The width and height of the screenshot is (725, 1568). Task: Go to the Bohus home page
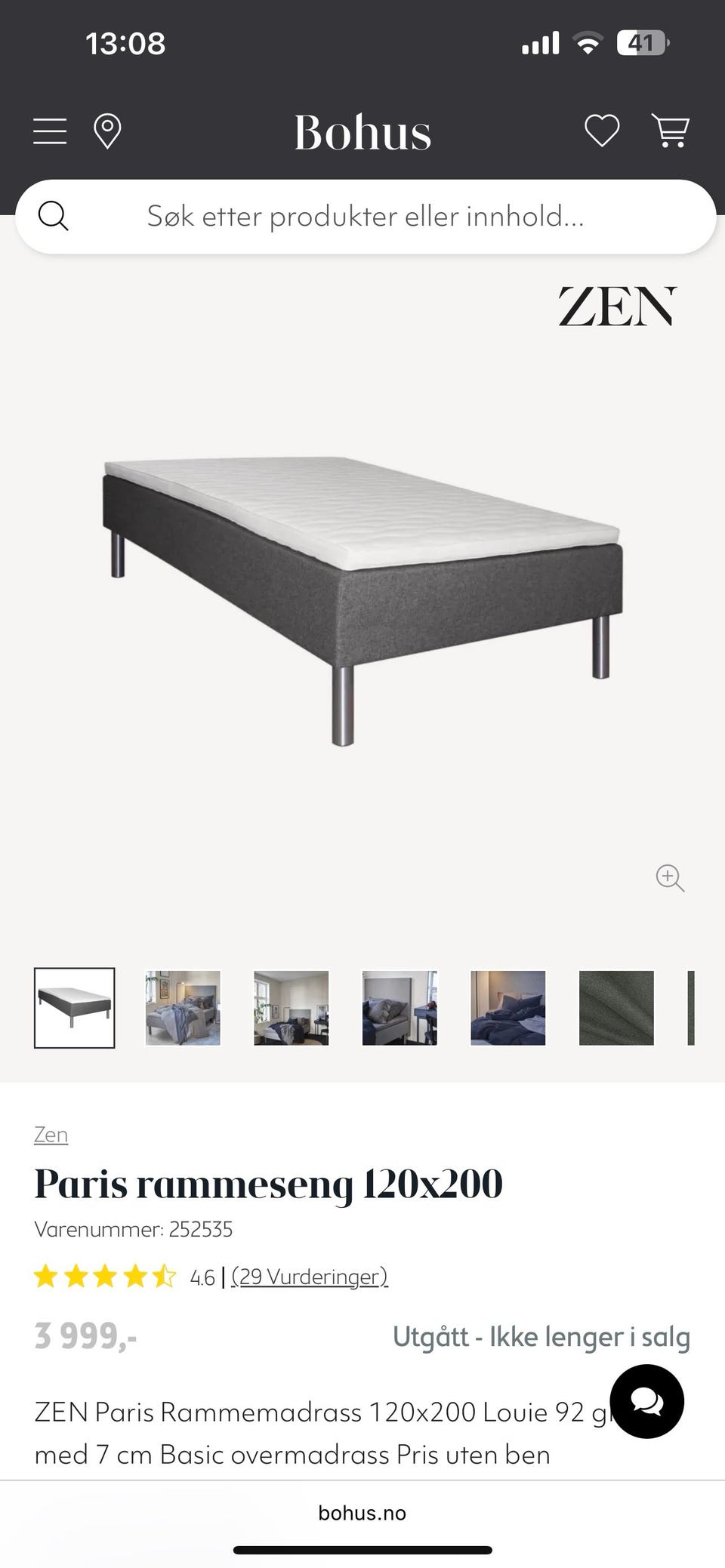coord(362,133)
